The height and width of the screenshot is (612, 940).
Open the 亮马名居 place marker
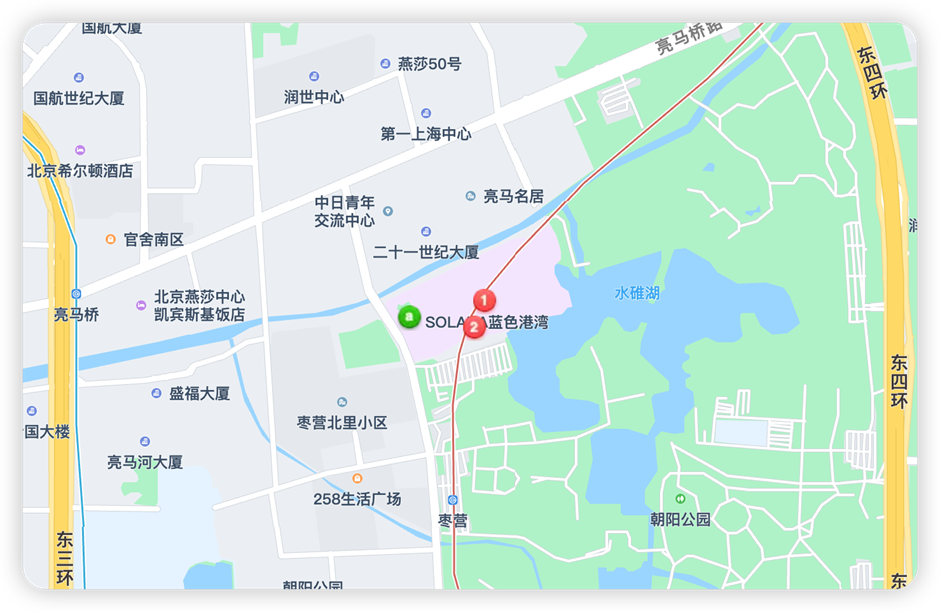(x=471, y=196)
